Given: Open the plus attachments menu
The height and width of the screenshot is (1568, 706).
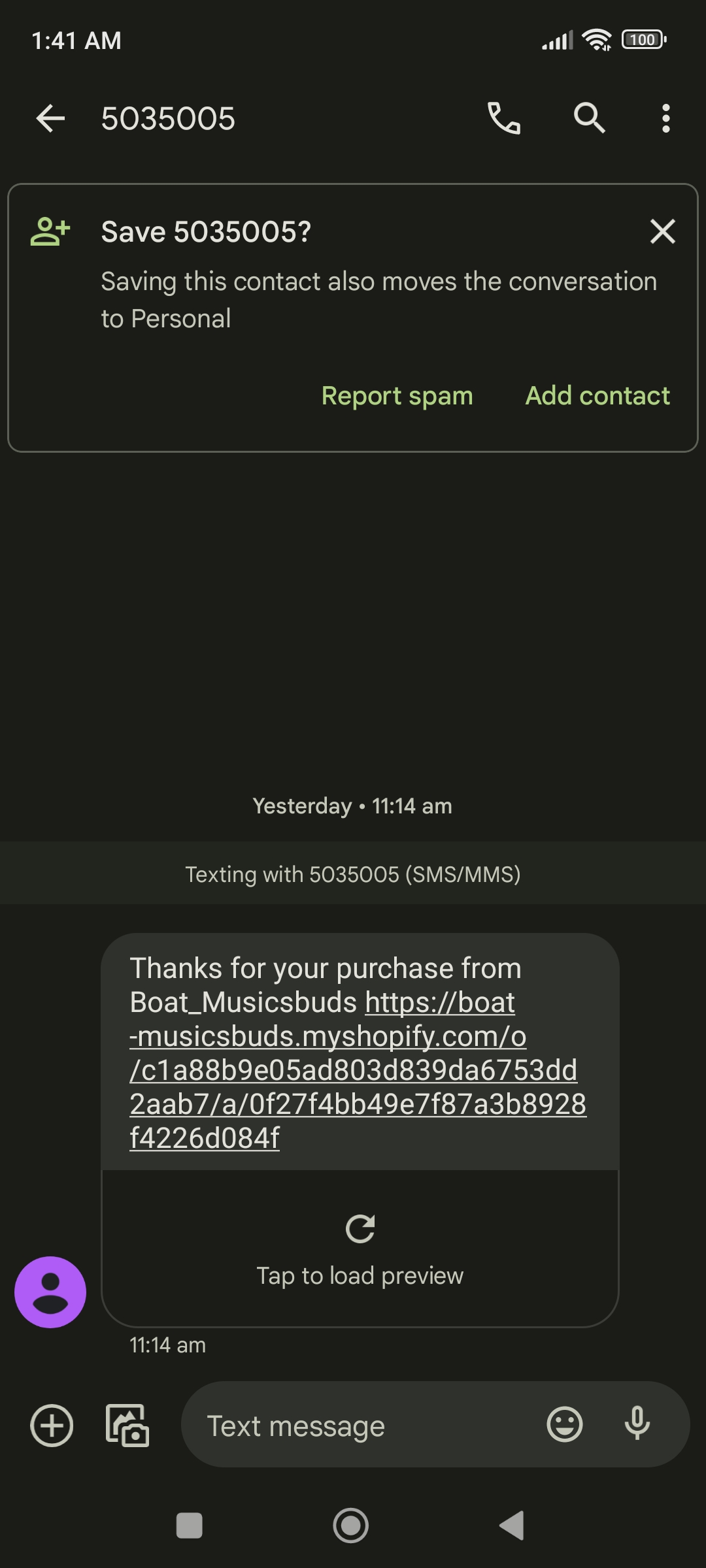Looking at the screenshot, I should click(x=52, y=1425).
